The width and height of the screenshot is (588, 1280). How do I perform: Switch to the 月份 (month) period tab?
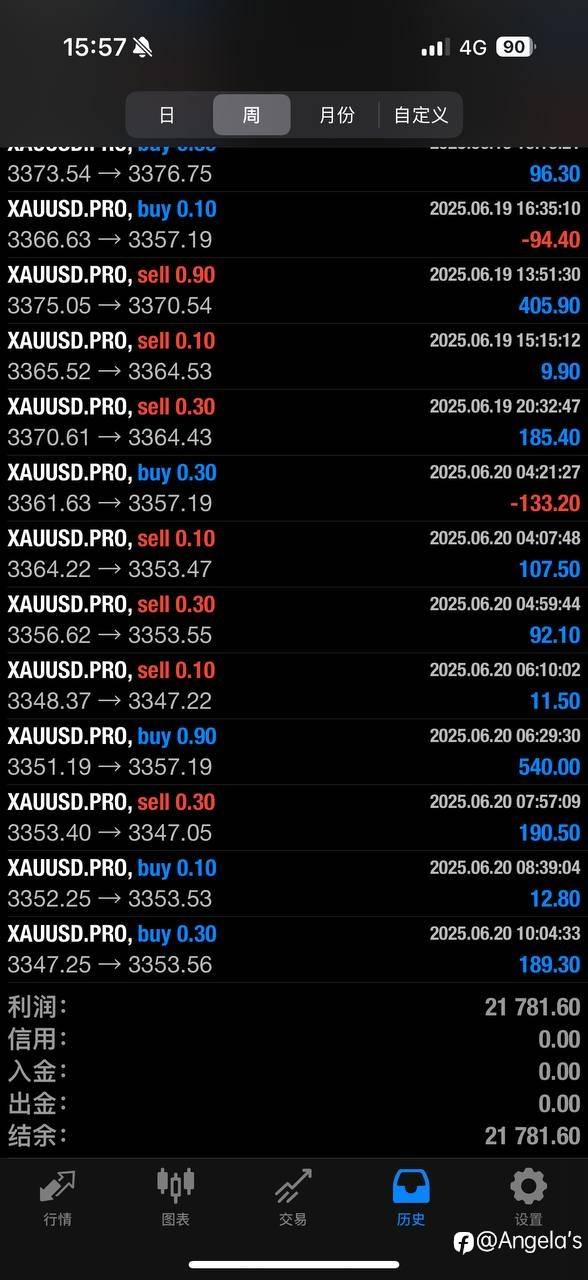point(336,115)
